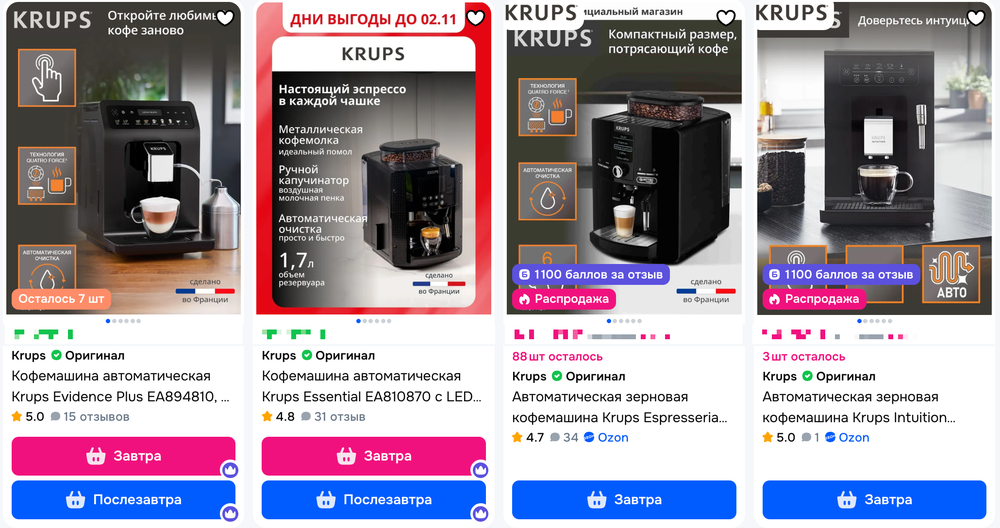The image size is (1000, 528).
Task: Favorite the Krups Essential EA810870 coffee machine
Action: pyautogui.click(x=476, y=17)
